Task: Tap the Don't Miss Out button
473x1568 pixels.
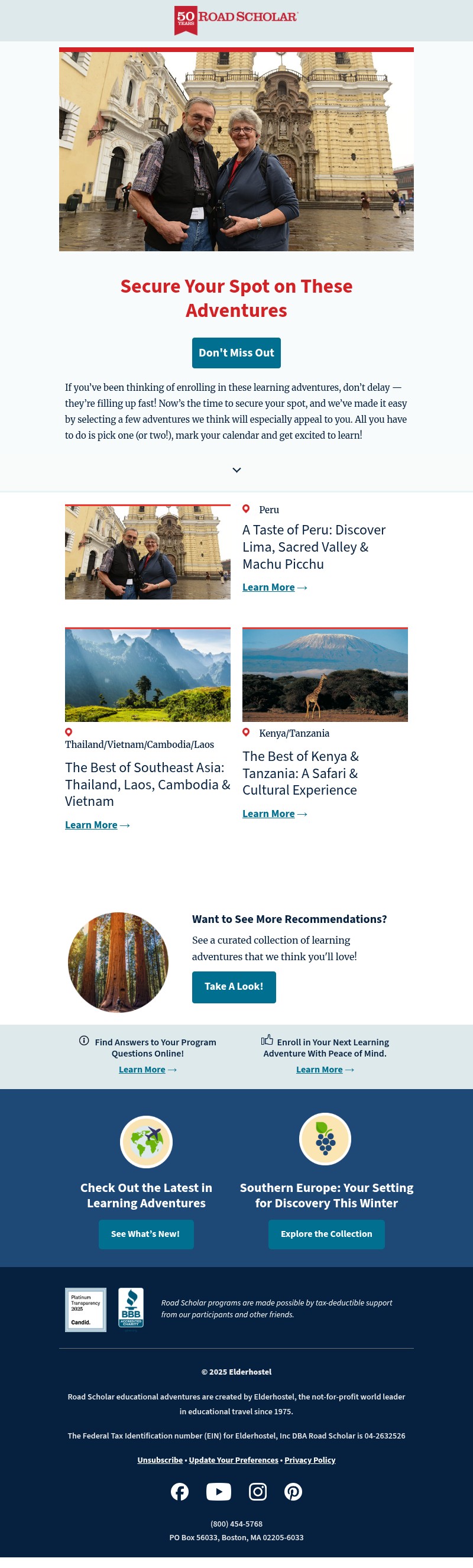Action: click(x=236, y=353)
